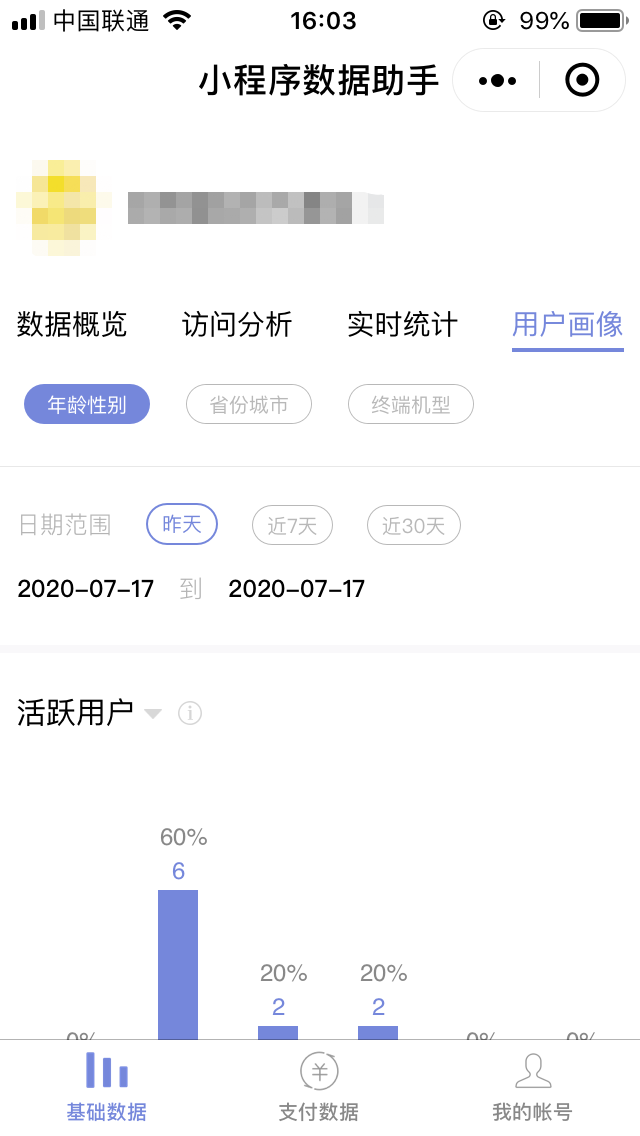Image resolution: width=640 pixels, height=1136 pixels.
Task: Open the blurred account profile header
Action: point(200,208)
